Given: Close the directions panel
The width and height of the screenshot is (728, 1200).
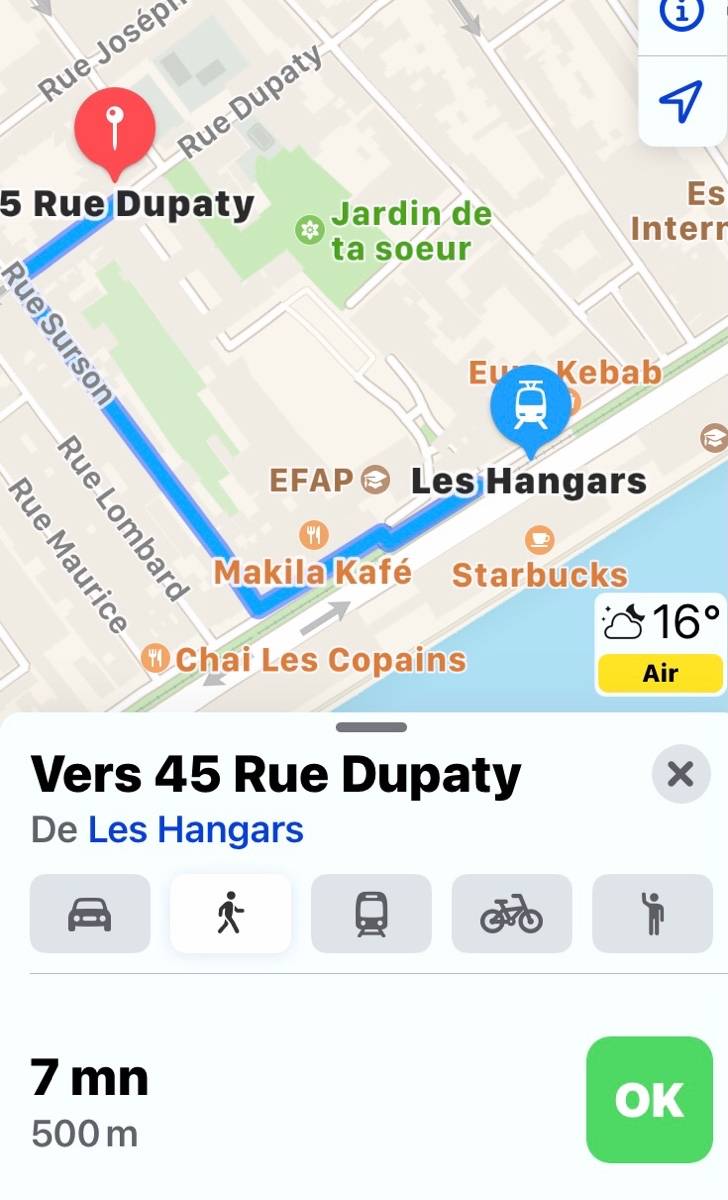Looking at the screenshot, I should coord(680,774).
